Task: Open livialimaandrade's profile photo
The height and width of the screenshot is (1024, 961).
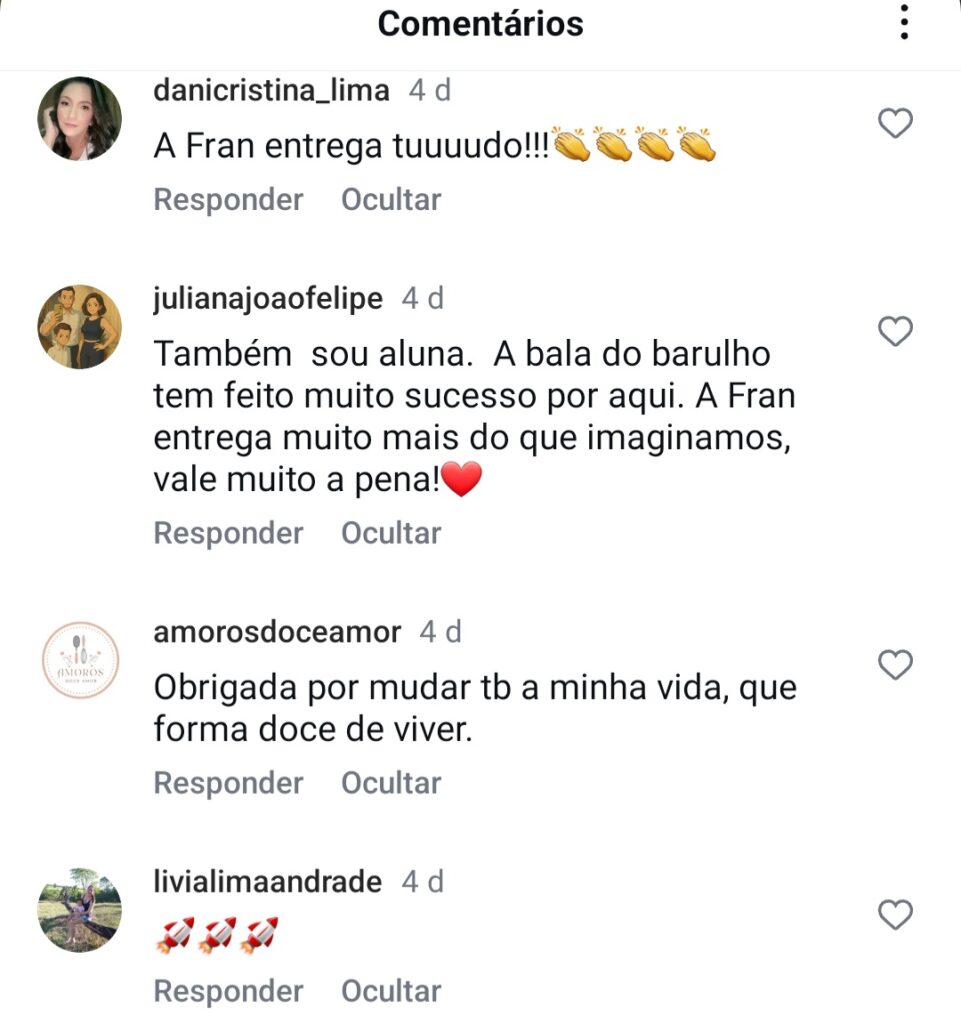Action: pos(80,909)
